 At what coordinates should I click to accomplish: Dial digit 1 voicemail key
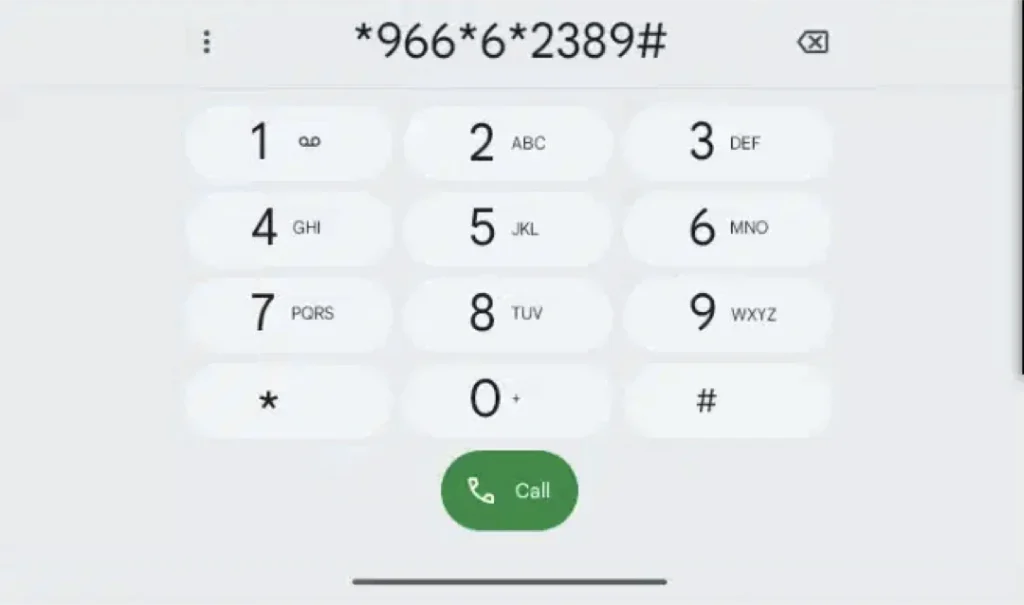coord(288,143)
